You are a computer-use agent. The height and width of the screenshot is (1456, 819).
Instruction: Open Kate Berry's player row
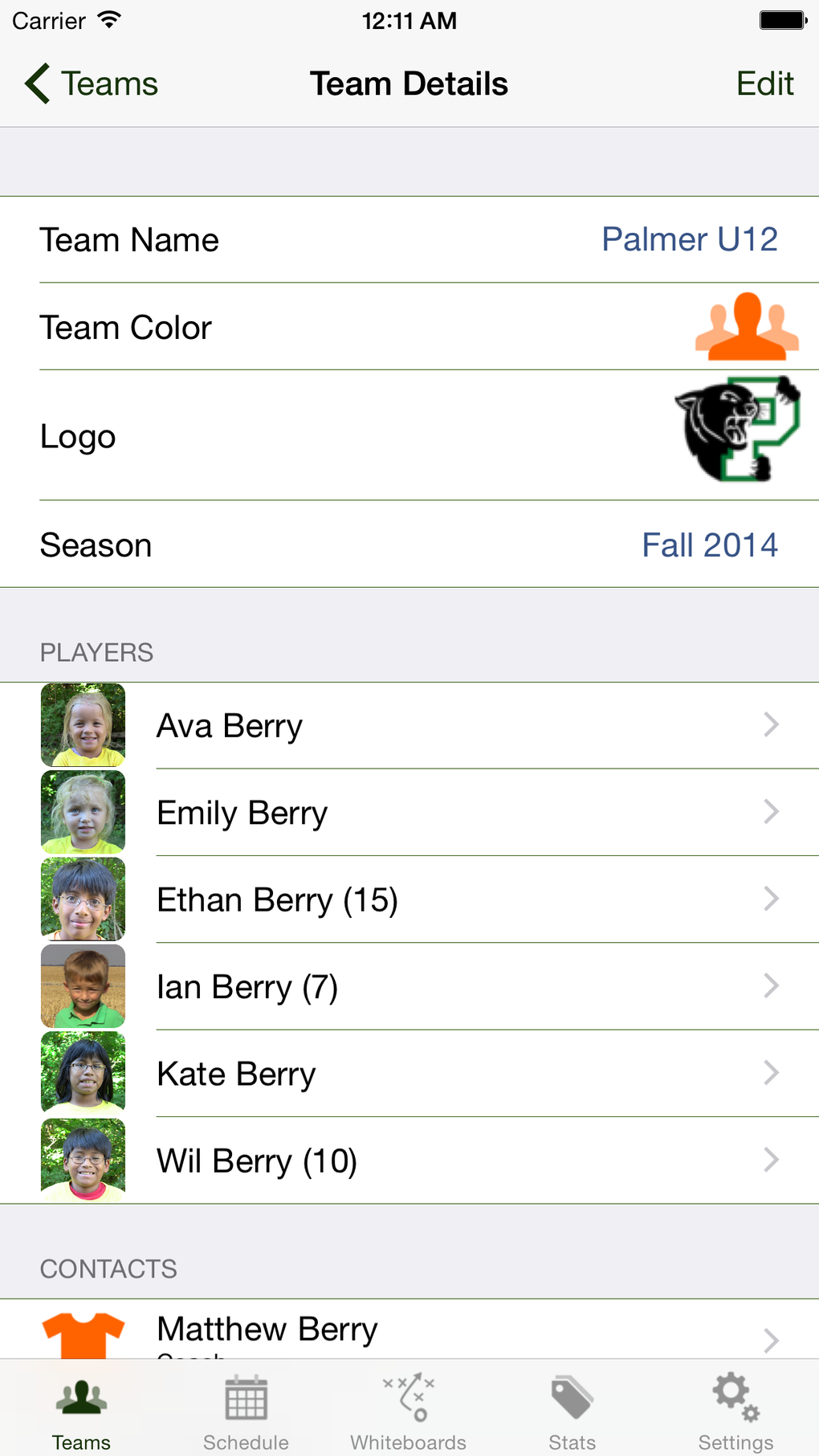(409, 1074)
